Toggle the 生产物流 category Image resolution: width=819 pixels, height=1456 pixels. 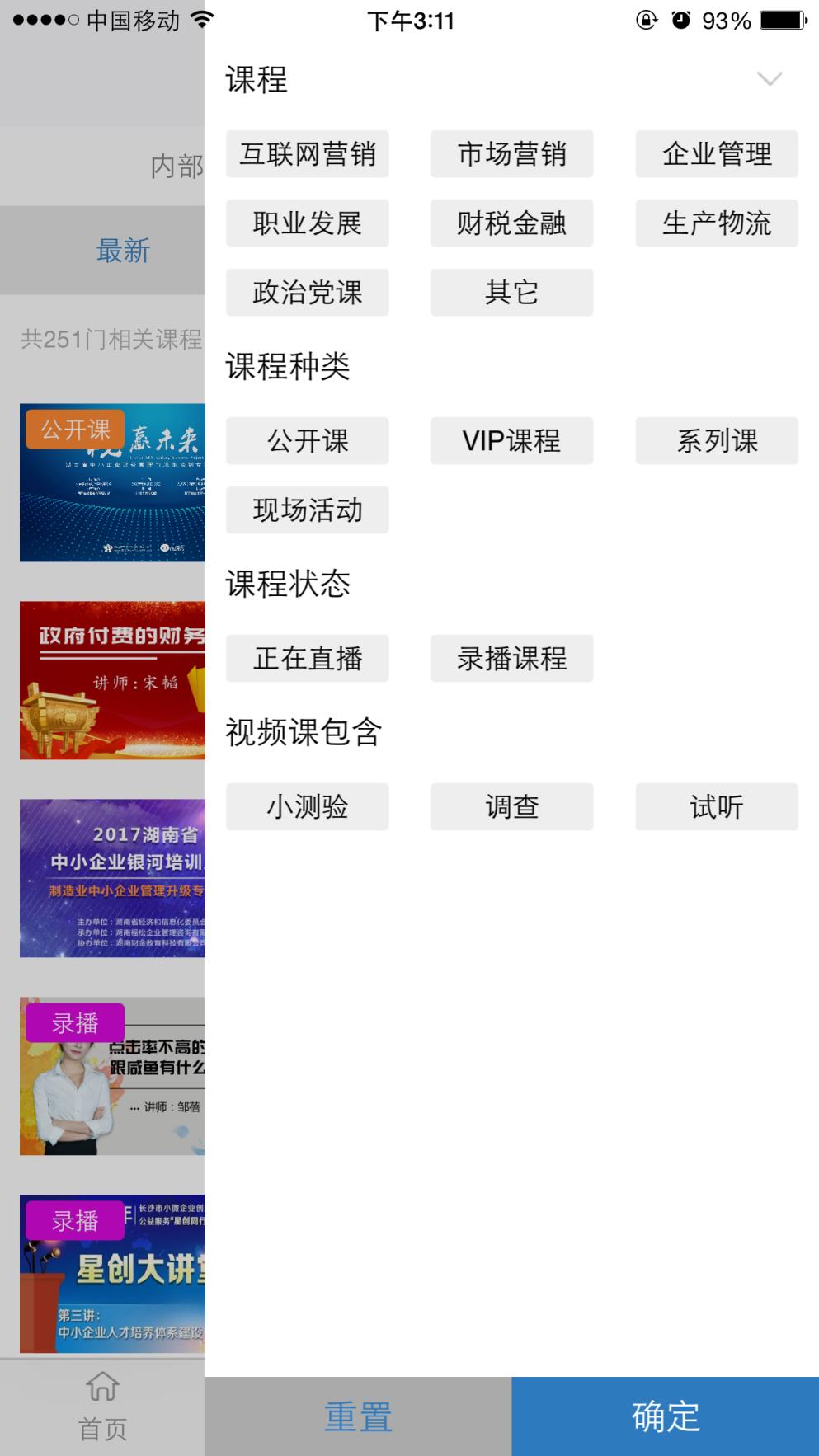(x=716, y=223)
